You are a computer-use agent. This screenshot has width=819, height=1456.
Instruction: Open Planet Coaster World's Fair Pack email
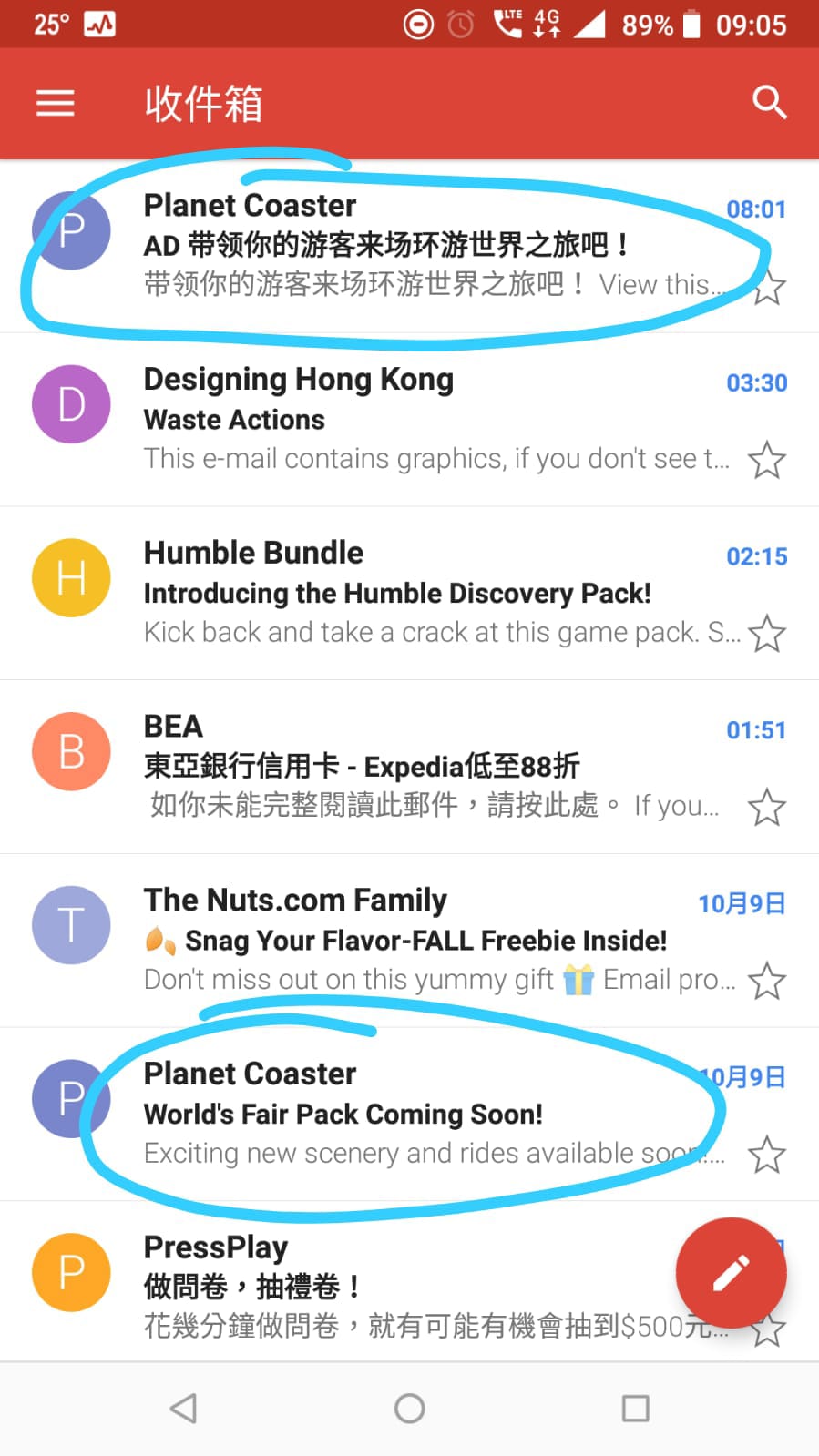[x=409, y=1115]
